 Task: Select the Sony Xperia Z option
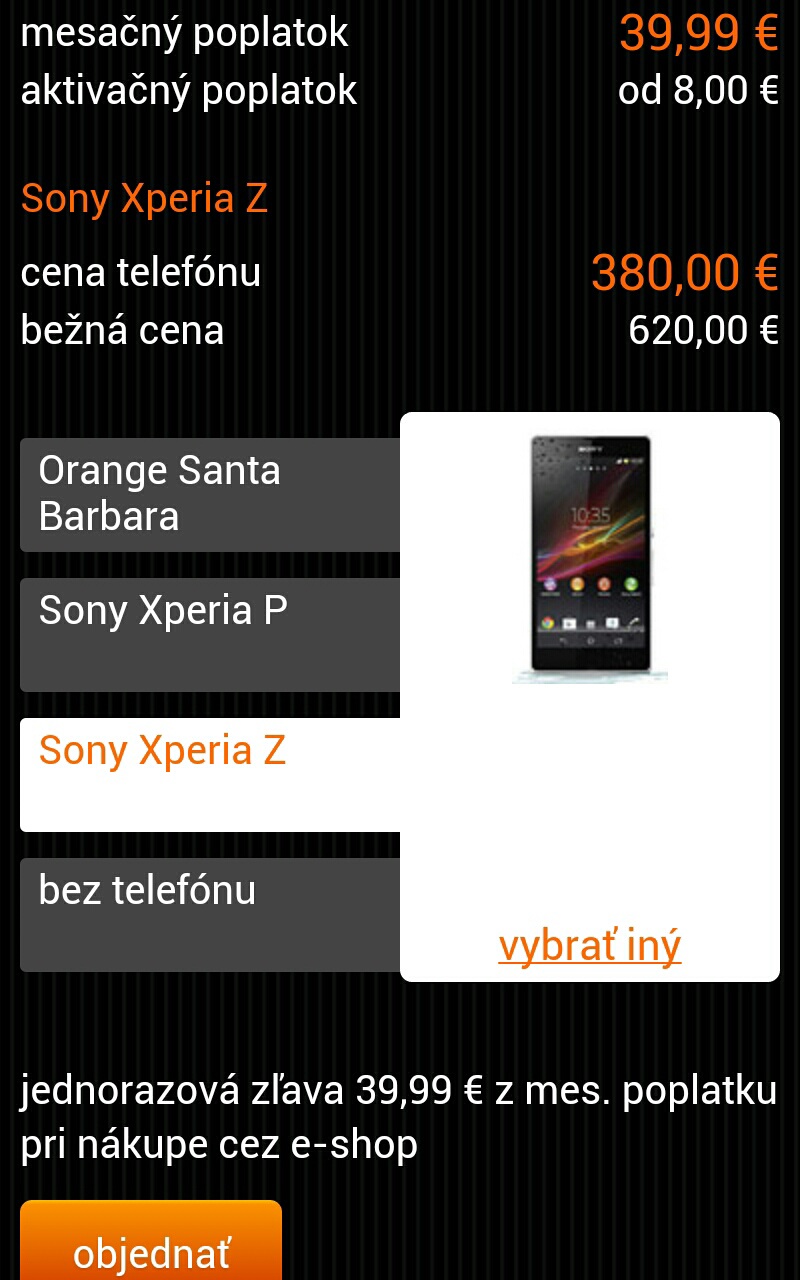click(210, 774)
